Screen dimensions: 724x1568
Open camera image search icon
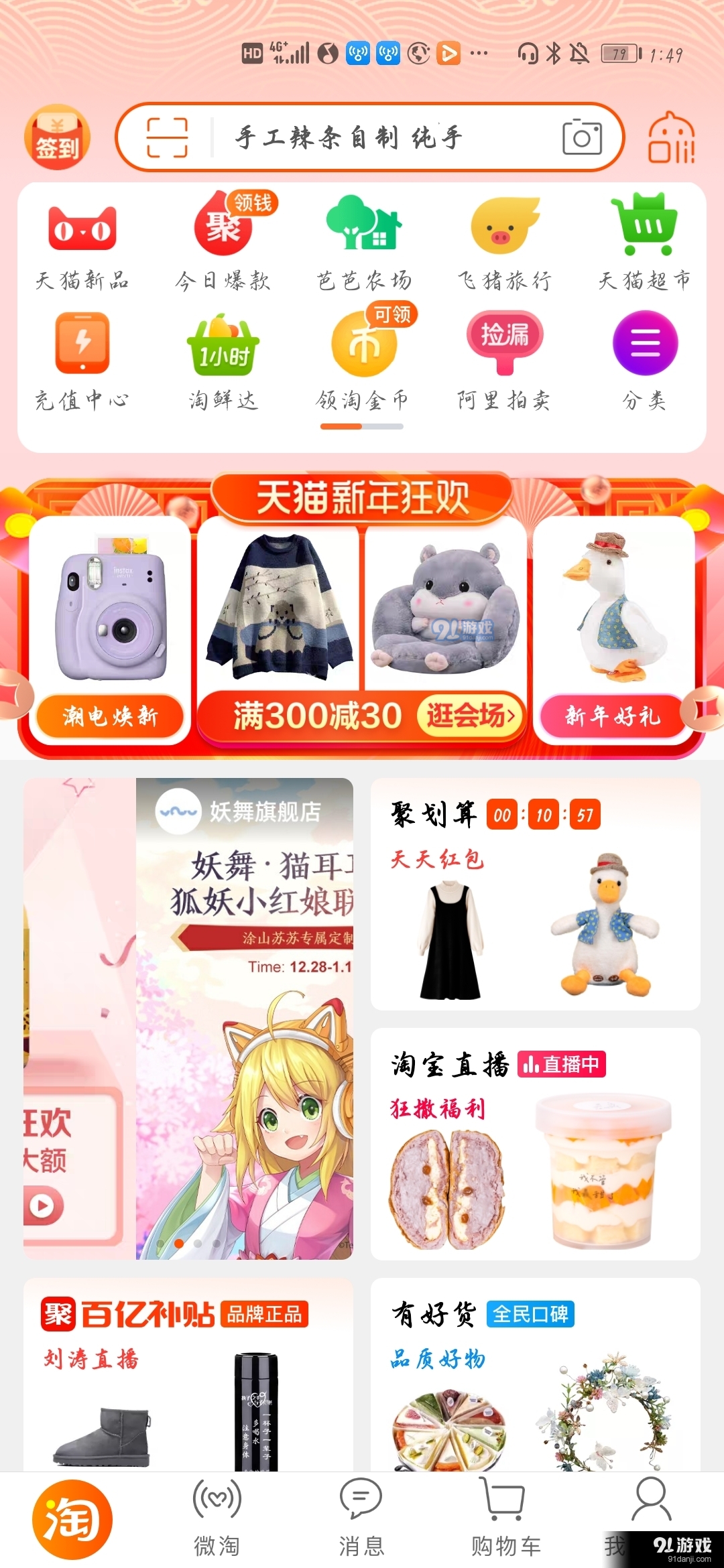click(x=581, y=137)
